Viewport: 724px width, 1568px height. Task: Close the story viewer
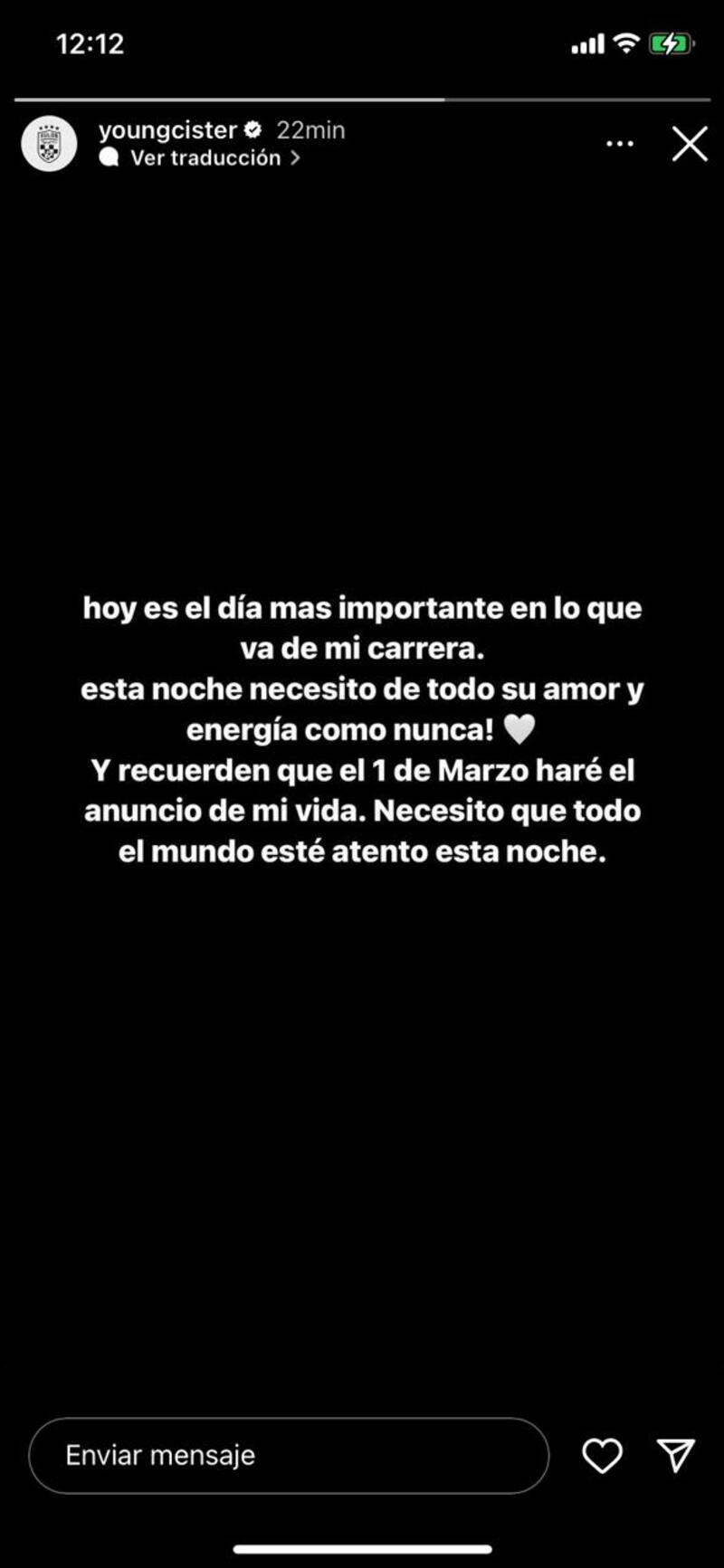click(x=690, y=144)
